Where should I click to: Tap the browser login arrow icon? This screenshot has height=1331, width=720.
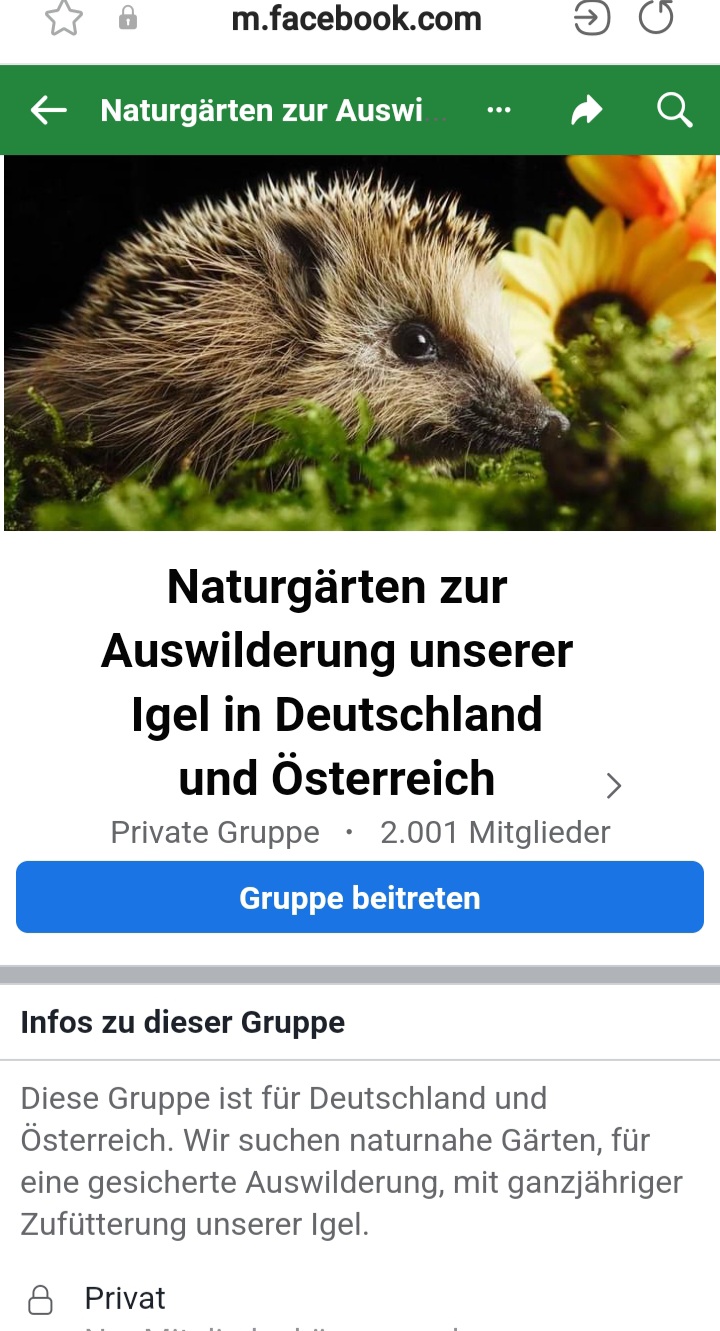click(x=592, y=18)
